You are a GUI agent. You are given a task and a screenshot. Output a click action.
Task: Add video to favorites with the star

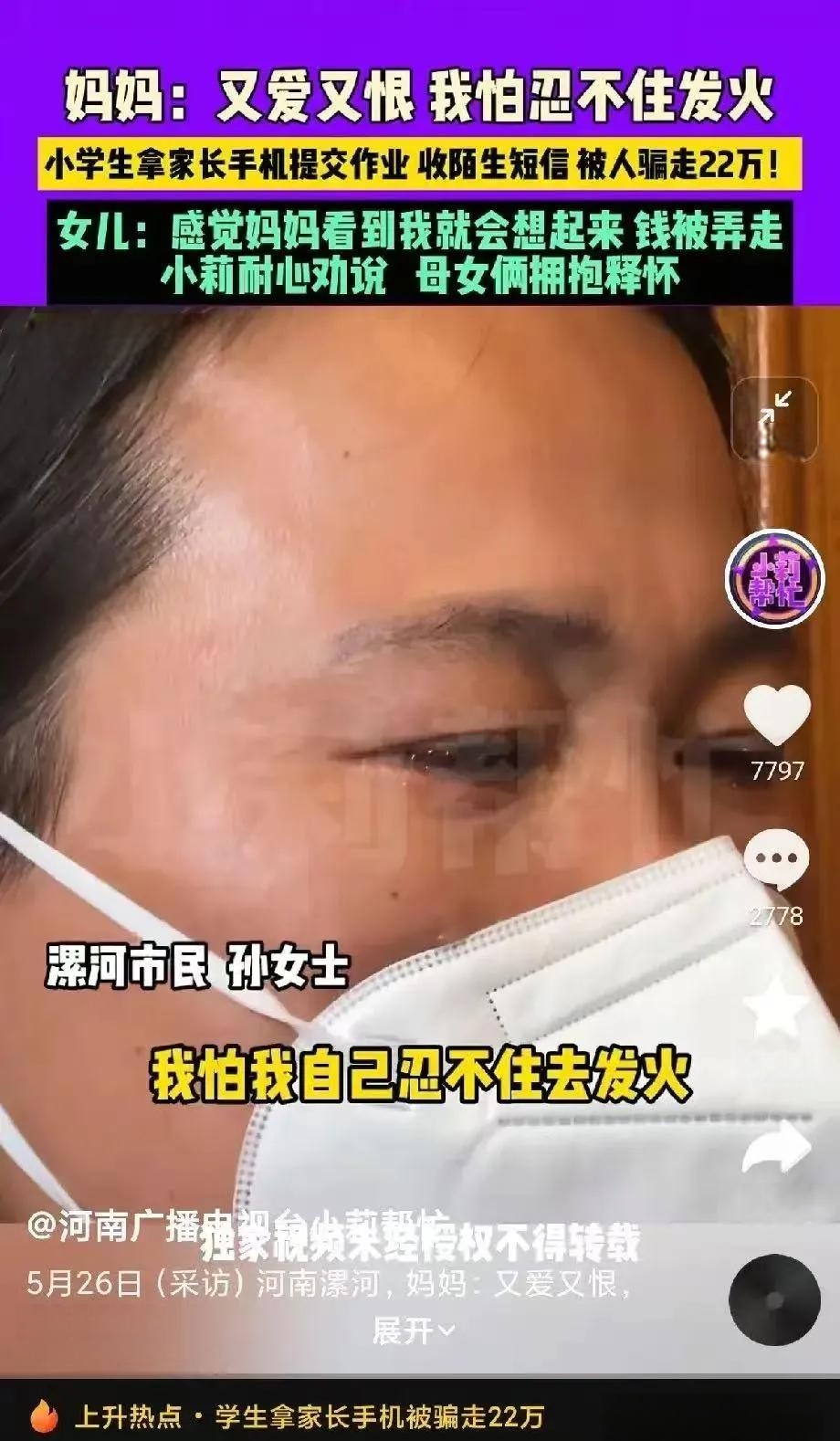coord(776,1007)
